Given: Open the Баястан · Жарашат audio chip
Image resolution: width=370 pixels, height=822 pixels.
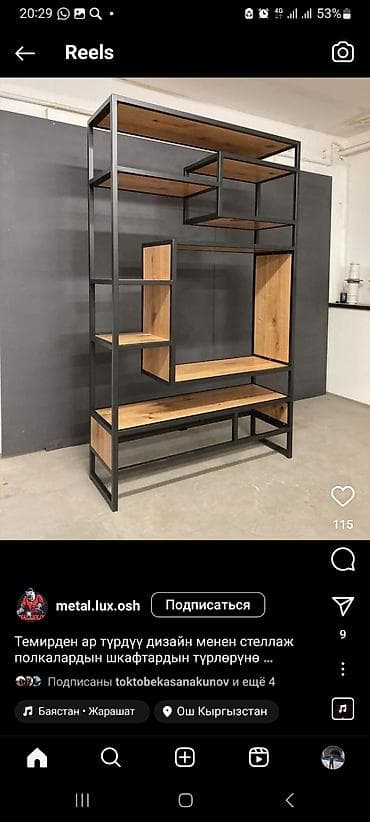Looking at the screenshot, I should (x=81, y=711).
